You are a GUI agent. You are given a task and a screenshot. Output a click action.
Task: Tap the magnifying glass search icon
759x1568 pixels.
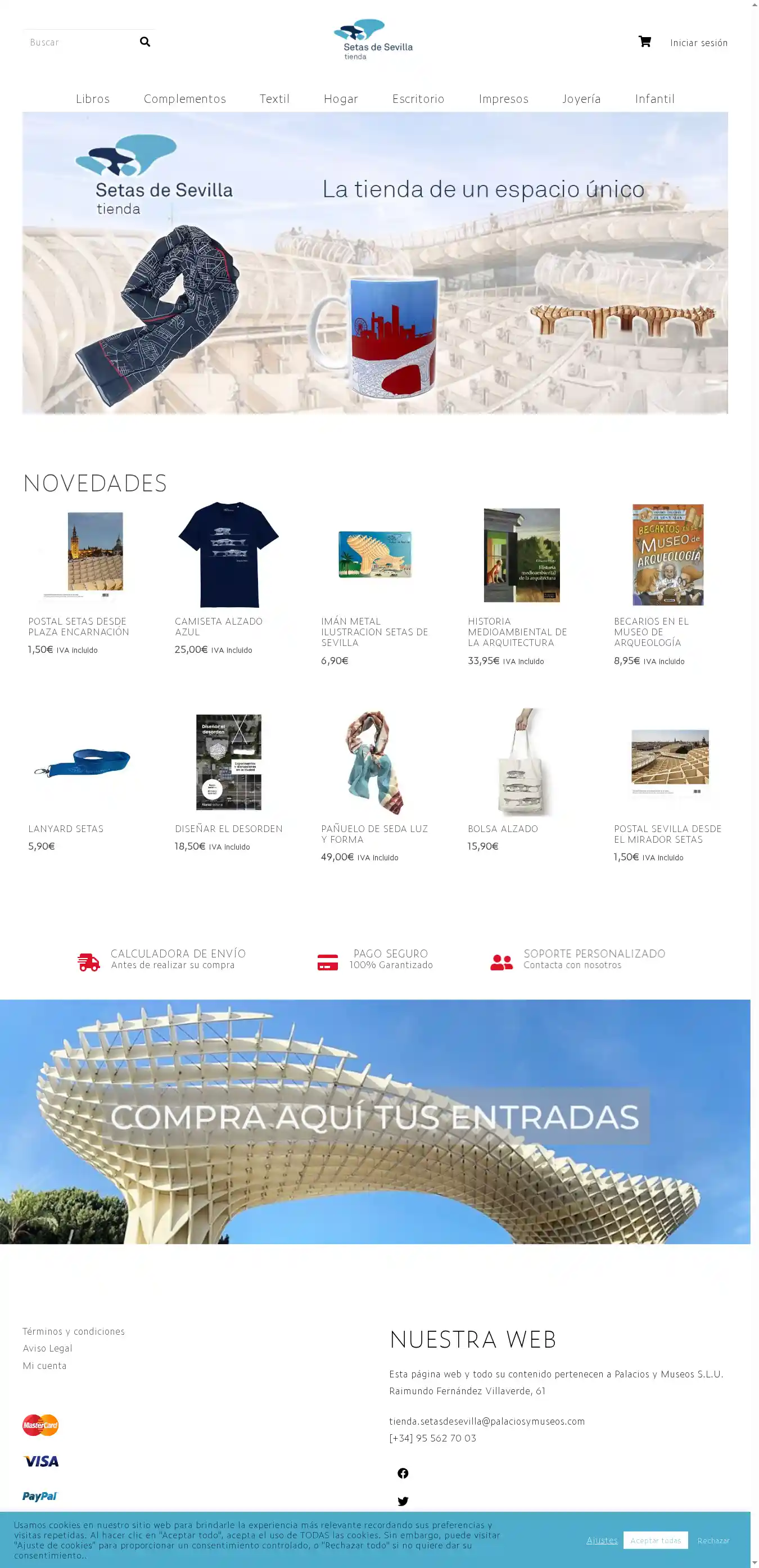pyautogui.click(x=145, y=42)
